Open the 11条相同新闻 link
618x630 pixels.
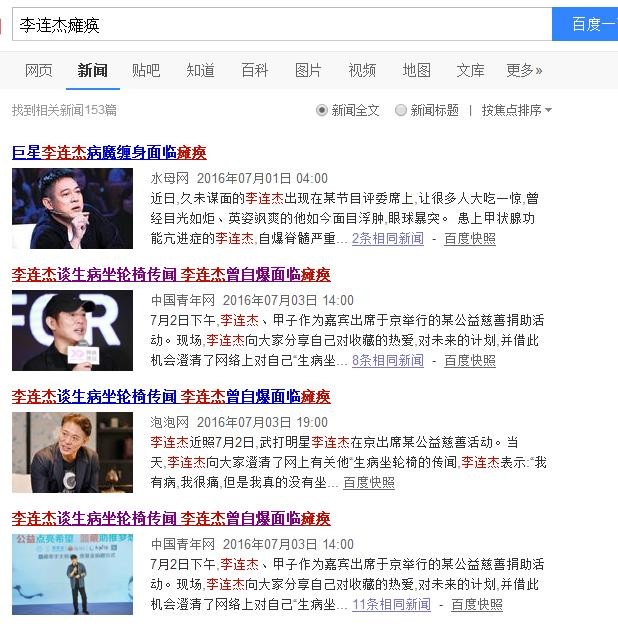point(391,604)
